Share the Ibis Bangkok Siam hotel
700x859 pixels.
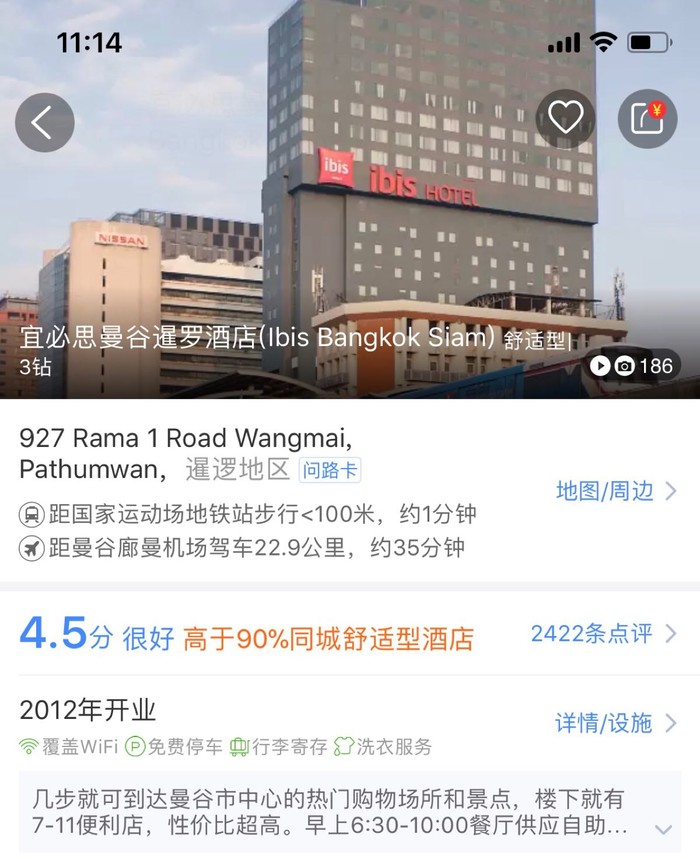click(647, 119)
